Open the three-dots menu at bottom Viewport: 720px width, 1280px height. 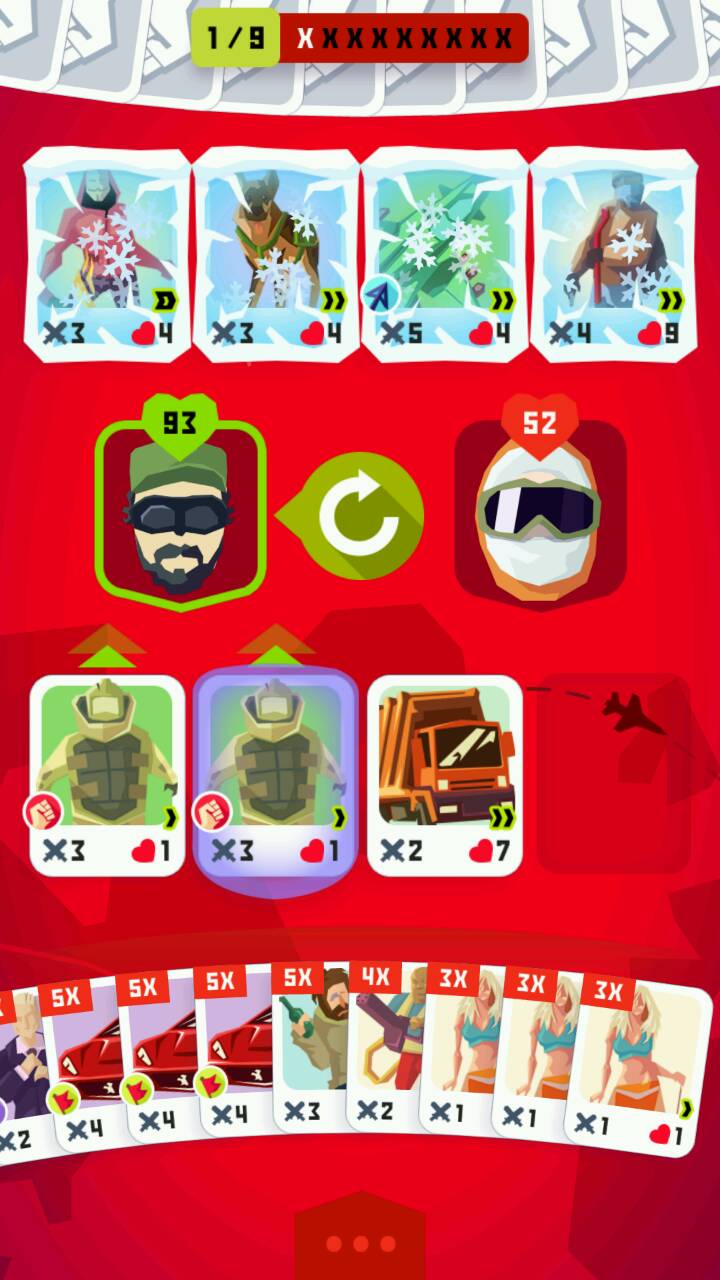point(360,1244)
